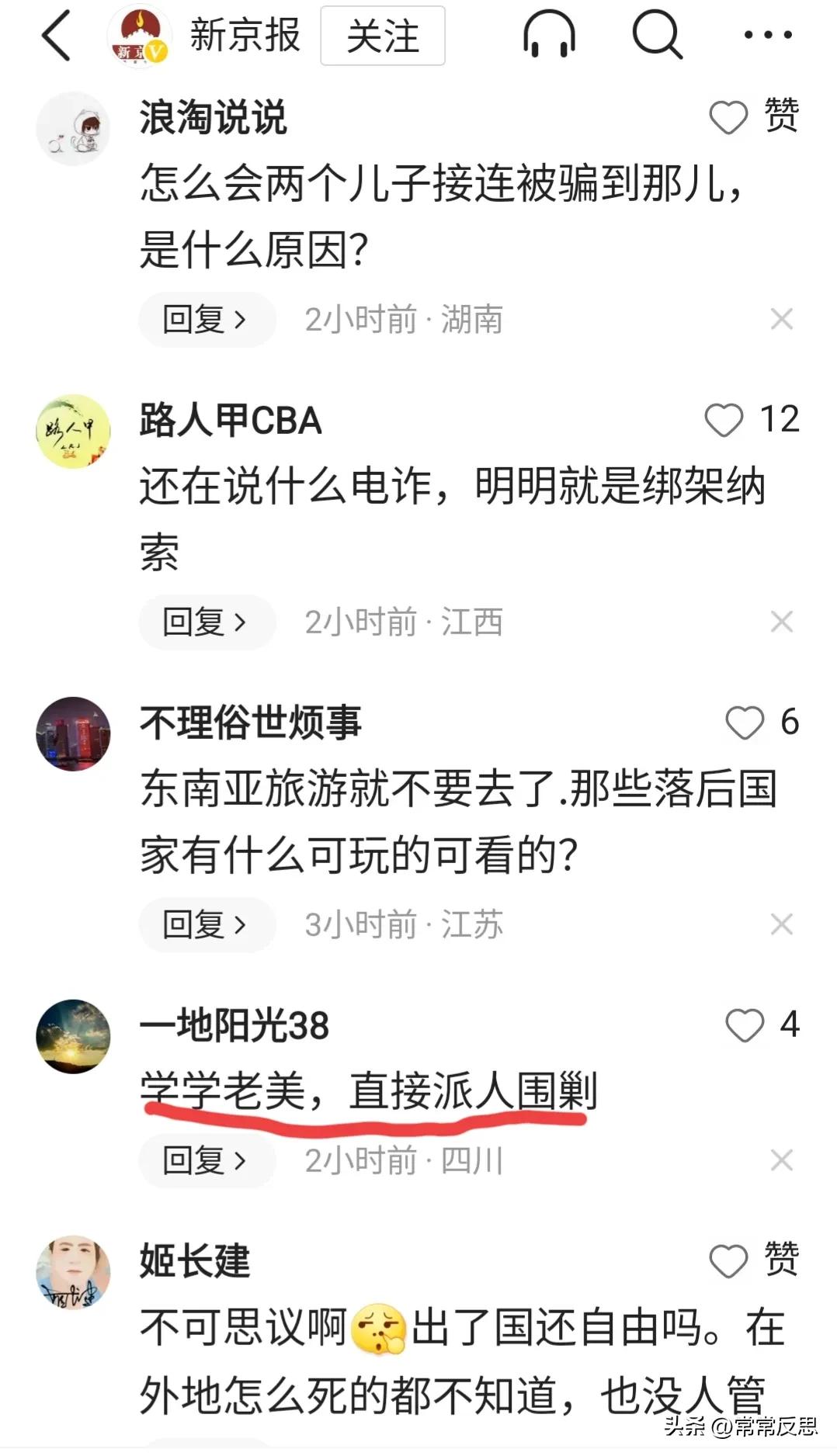Open the three-dot overflow menu
Screen dimensions: 837x1456
pyautogui.click(x=768, y=36)
